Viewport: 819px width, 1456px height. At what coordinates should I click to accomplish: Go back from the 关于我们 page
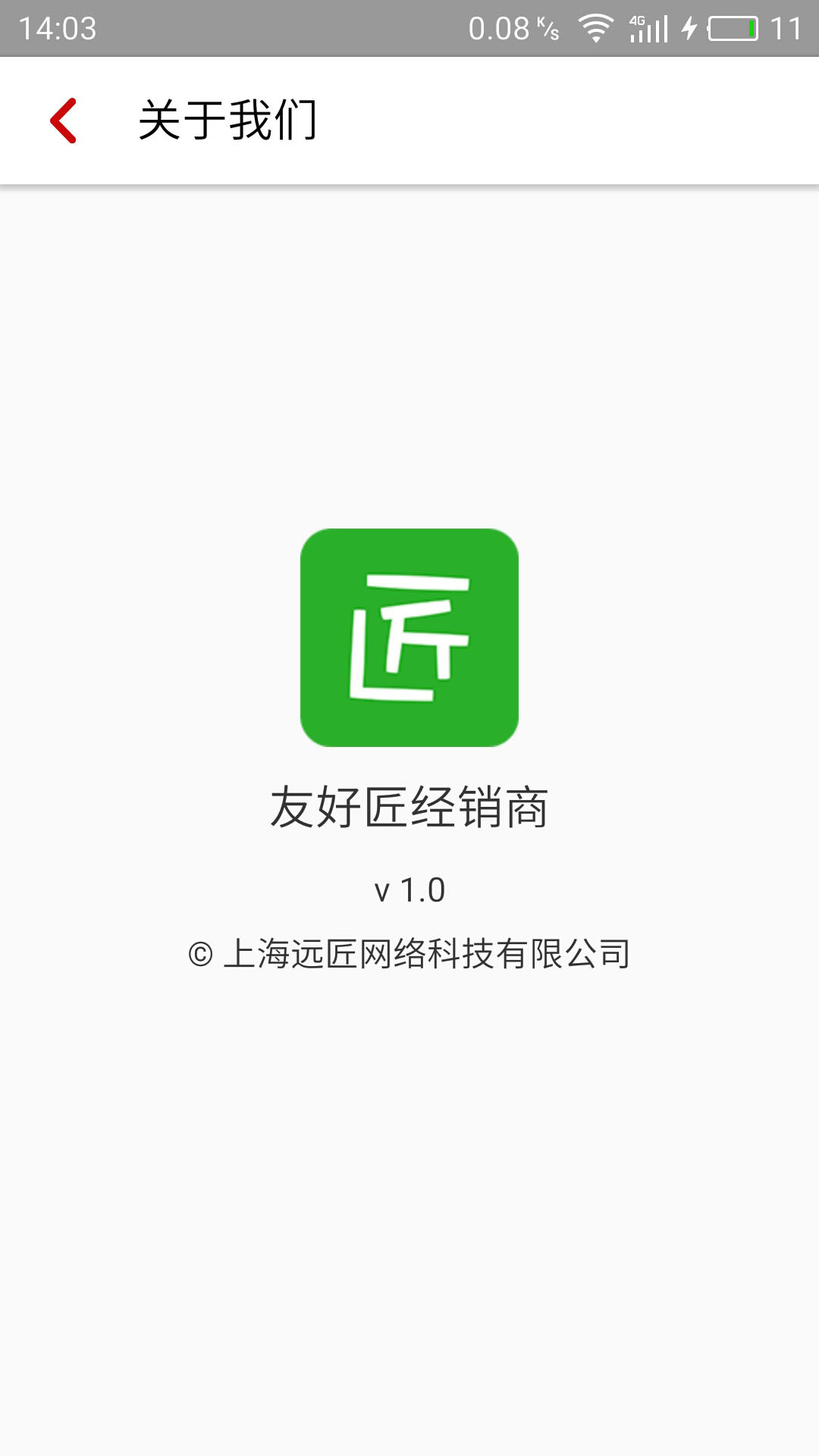coord(64,121)
